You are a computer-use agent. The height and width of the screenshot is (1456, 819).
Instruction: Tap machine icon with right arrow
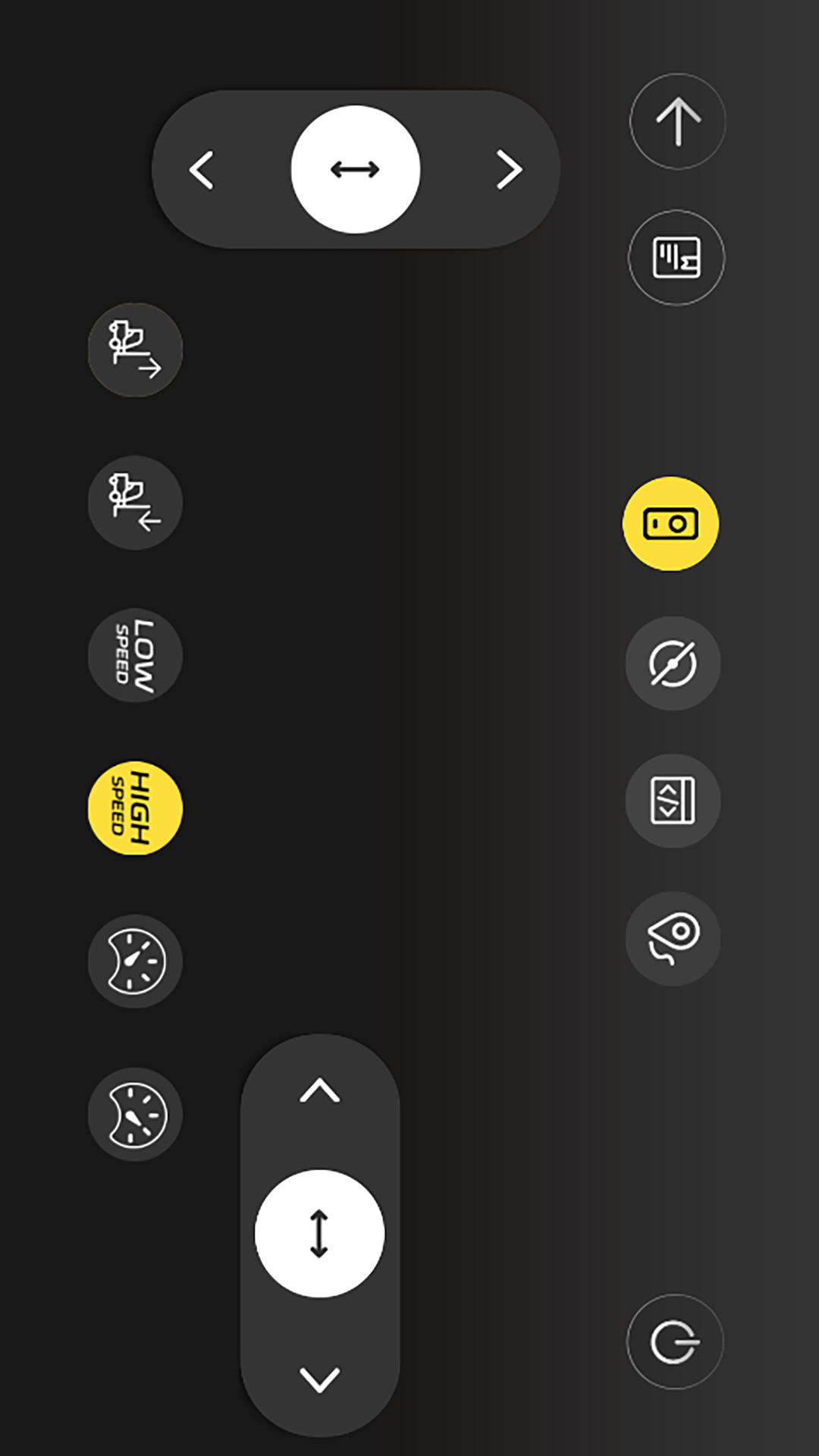[135, 350]
